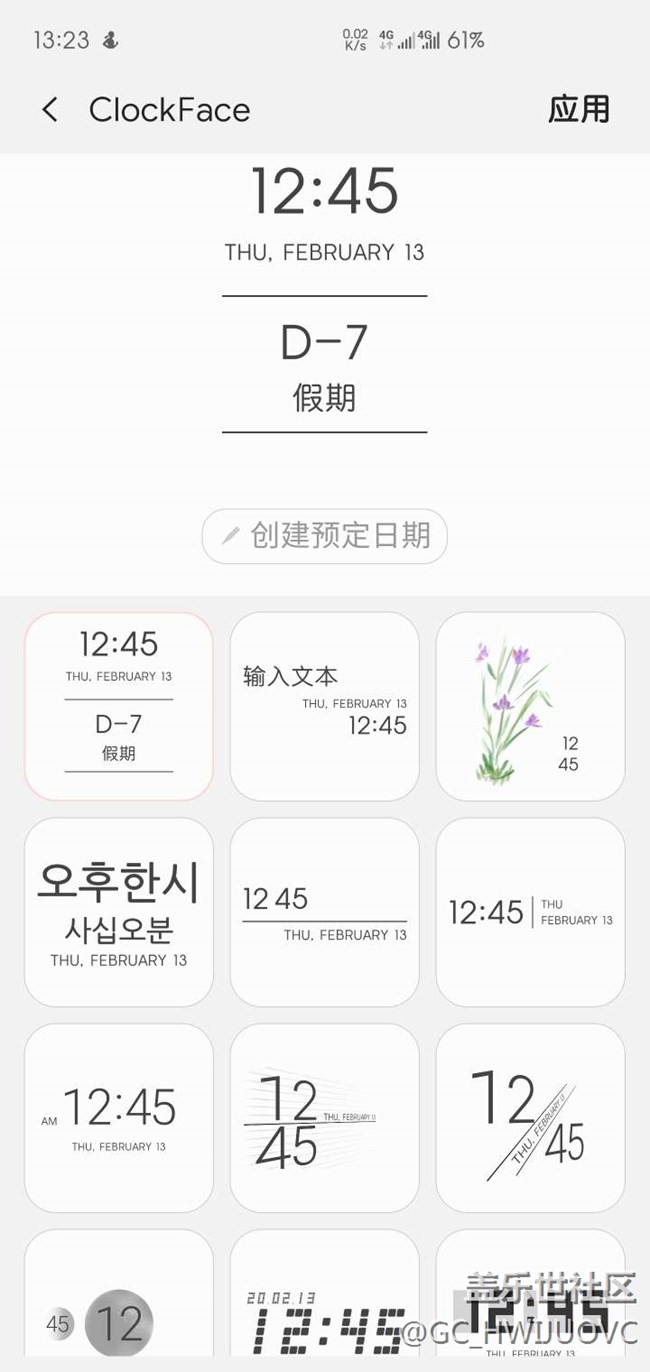The width and height of the screenshot is (650, 1372).
Task: Select the D-7 假期 countdown clock face
Action: point(119,706)
